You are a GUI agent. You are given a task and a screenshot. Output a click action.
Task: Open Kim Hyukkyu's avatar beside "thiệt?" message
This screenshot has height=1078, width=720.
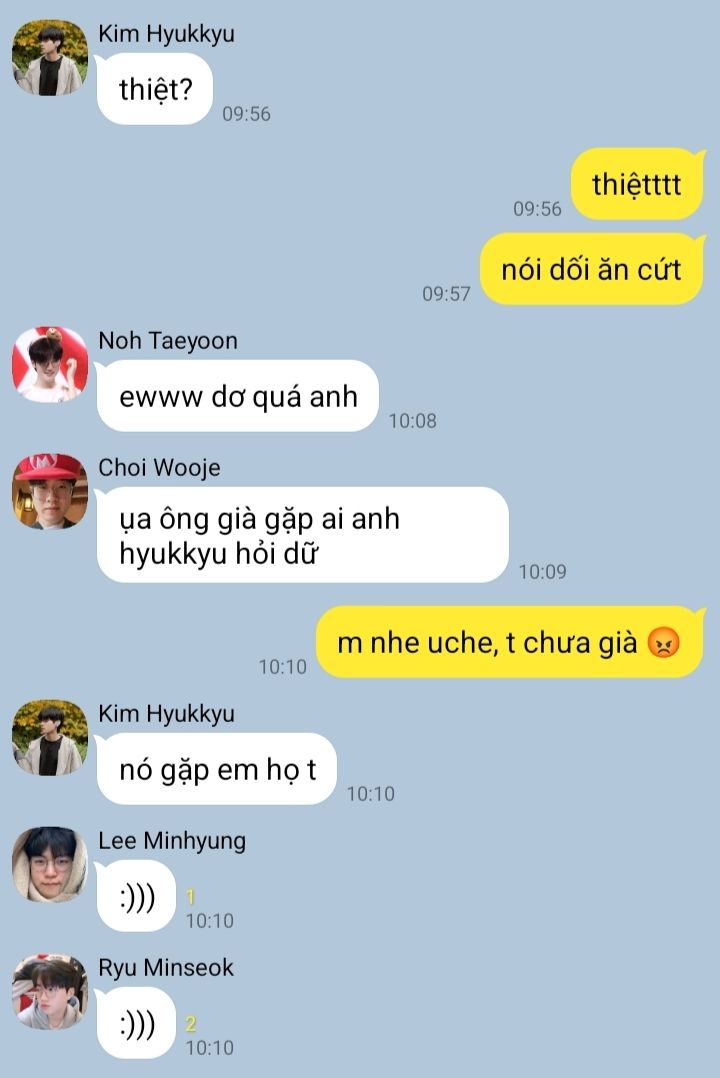point(49,58)
